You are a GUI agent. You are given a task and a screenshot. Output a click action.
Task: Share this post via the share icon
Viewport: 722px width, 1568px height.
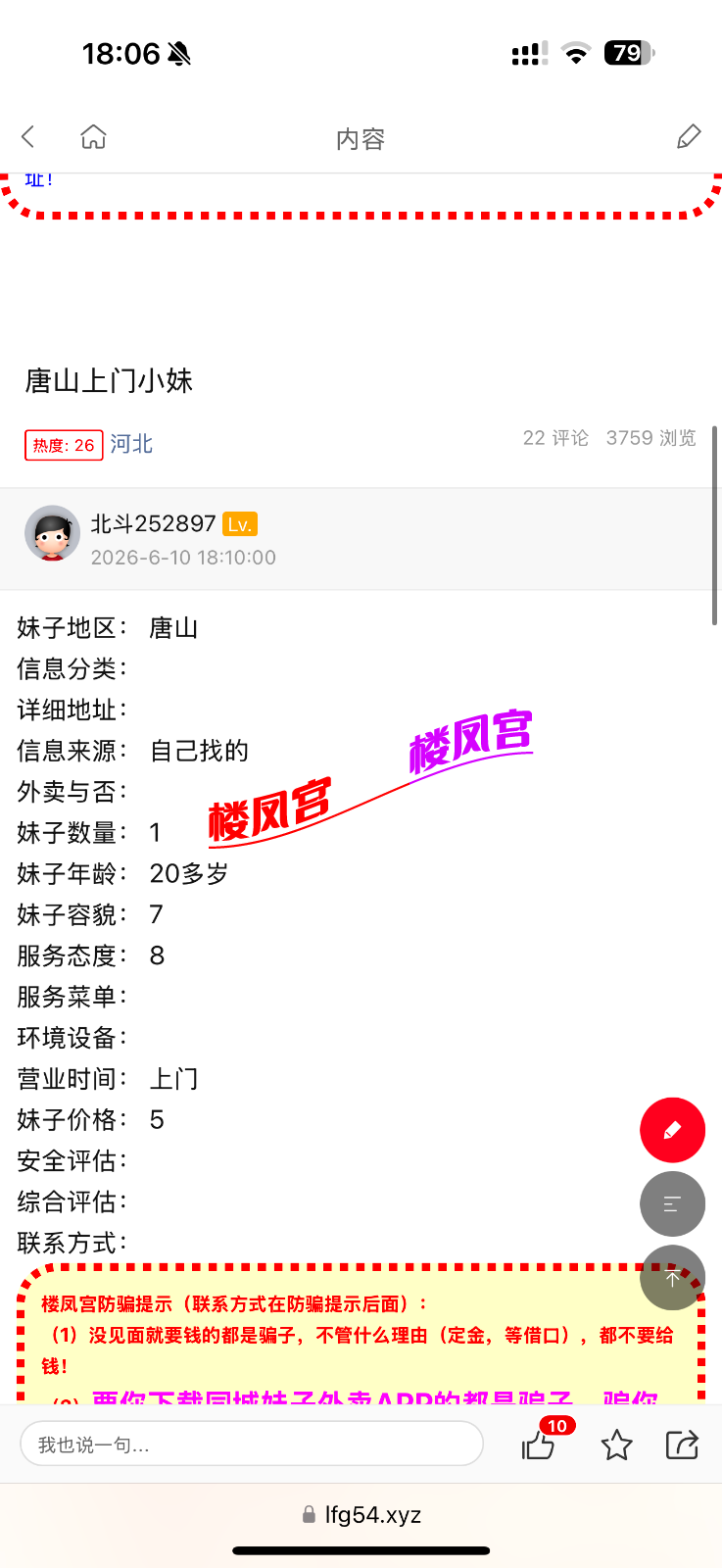click(x=681, y=1445)
